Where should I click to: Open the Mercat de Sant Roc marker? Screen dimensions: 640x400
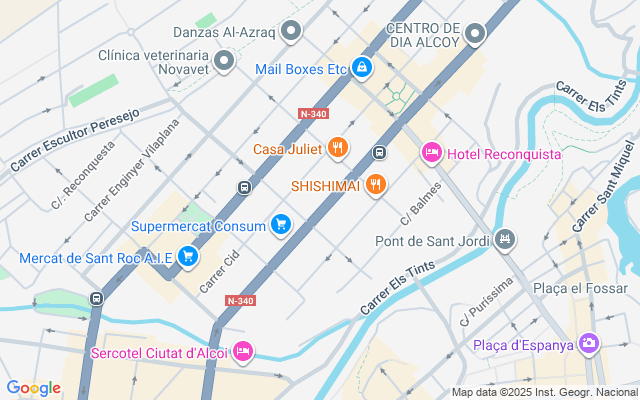point(188,257)
